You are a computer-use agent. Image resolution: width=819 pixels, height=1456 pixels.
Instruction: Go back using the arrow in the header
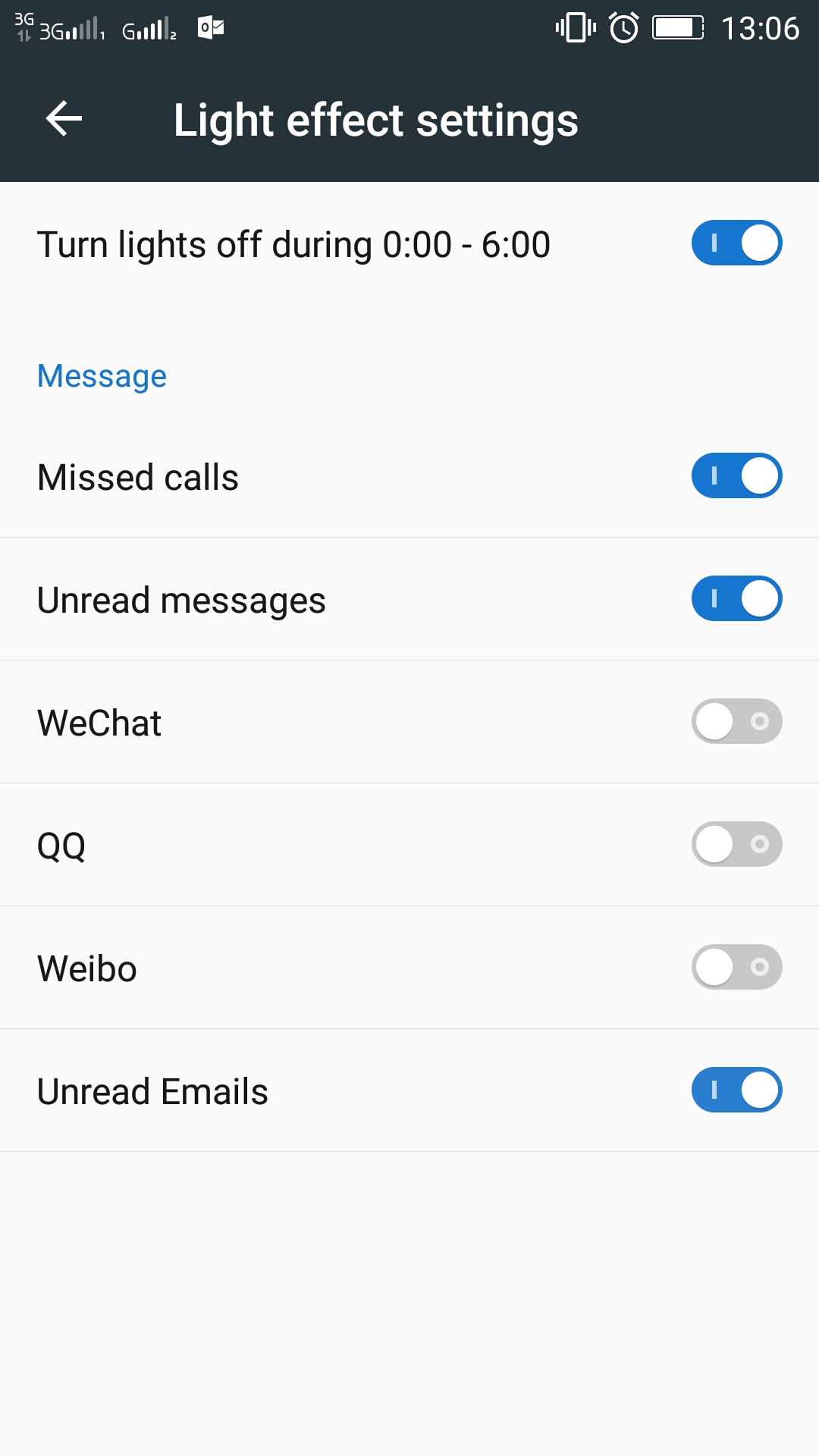point(64,119)
